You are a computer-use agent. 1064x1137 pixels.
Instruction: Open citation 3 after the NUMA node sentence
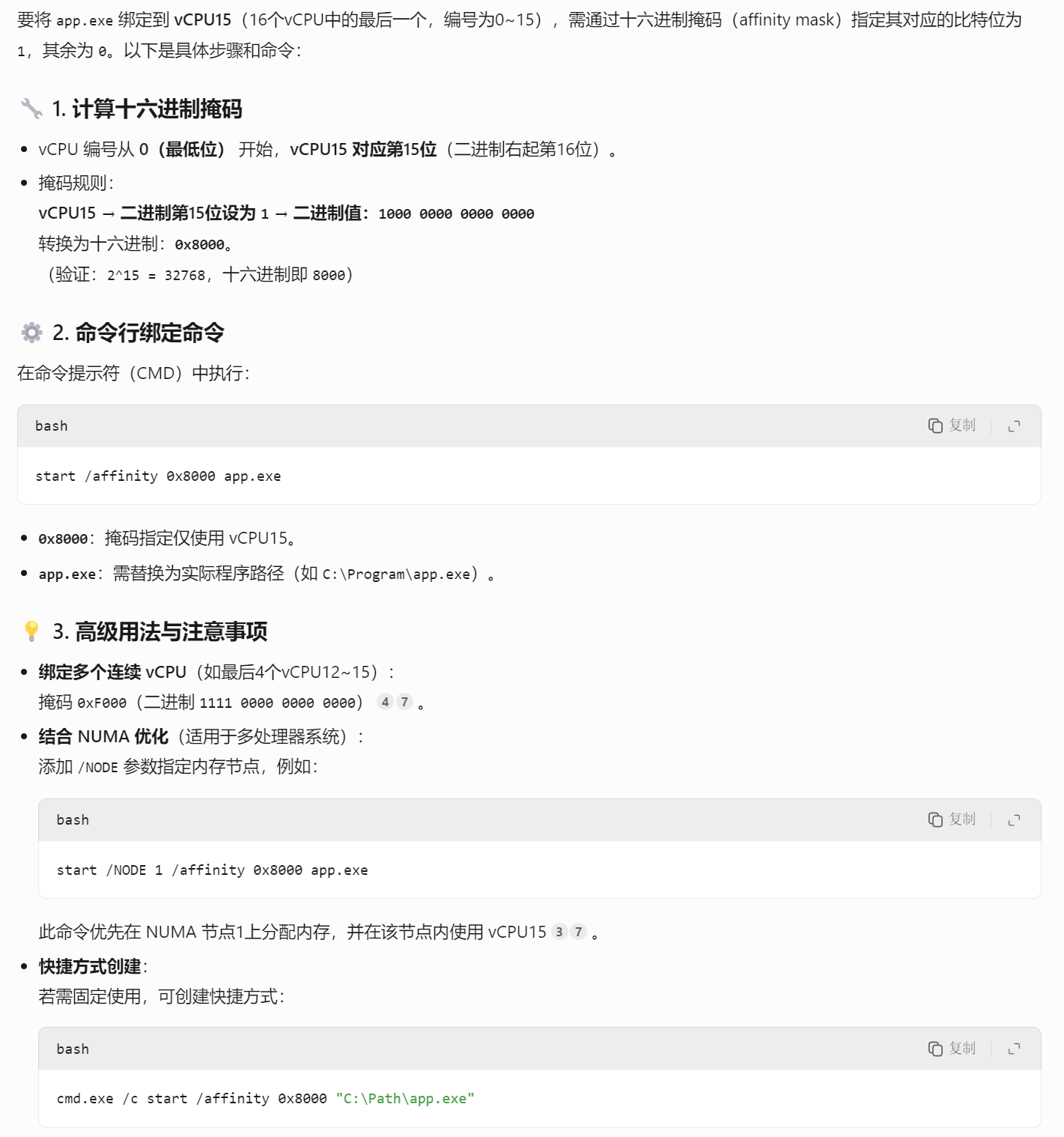click(559, 932)
